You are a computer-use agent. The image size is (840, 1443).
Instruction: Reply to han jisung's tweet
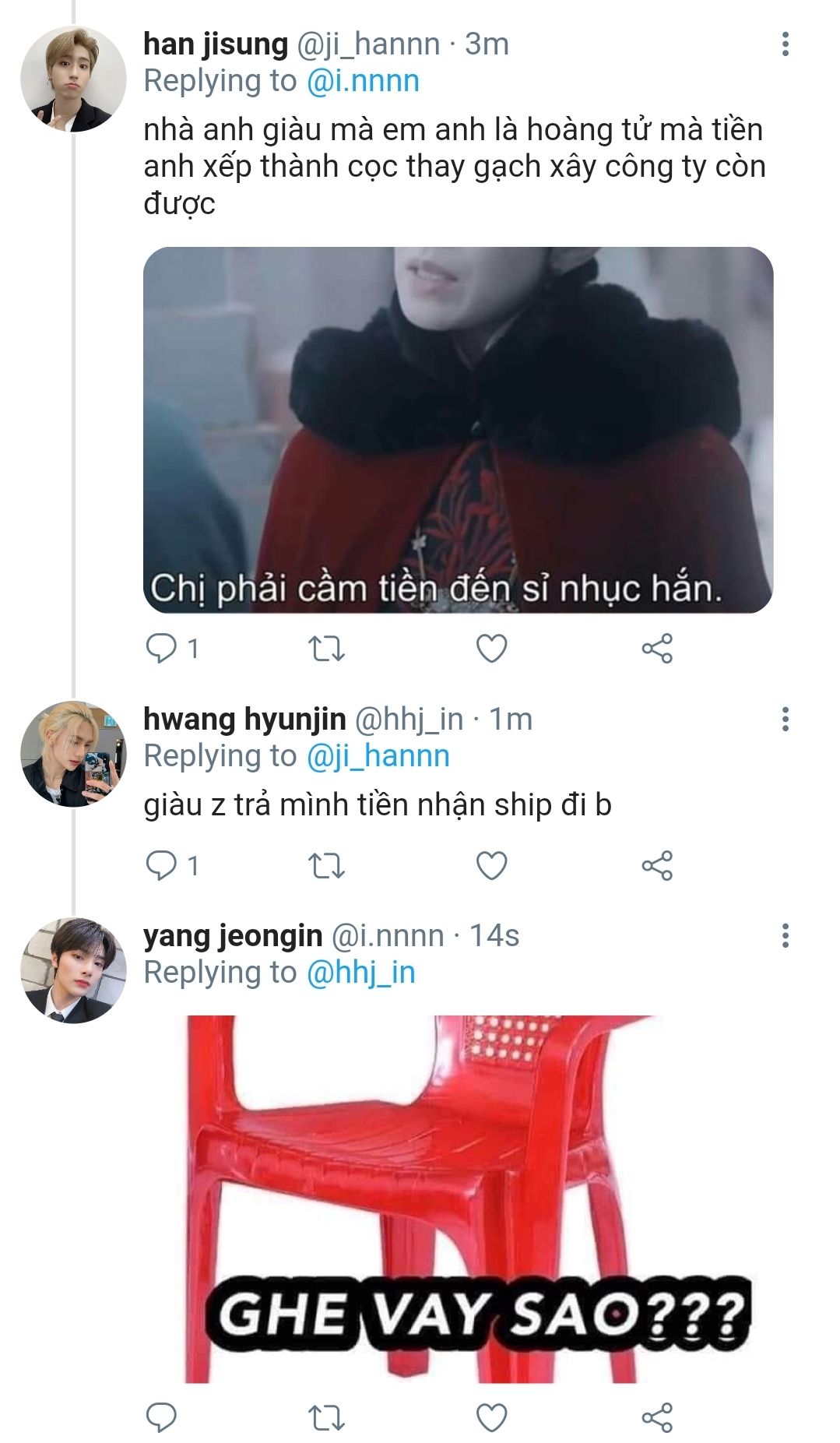coord(161,648)
